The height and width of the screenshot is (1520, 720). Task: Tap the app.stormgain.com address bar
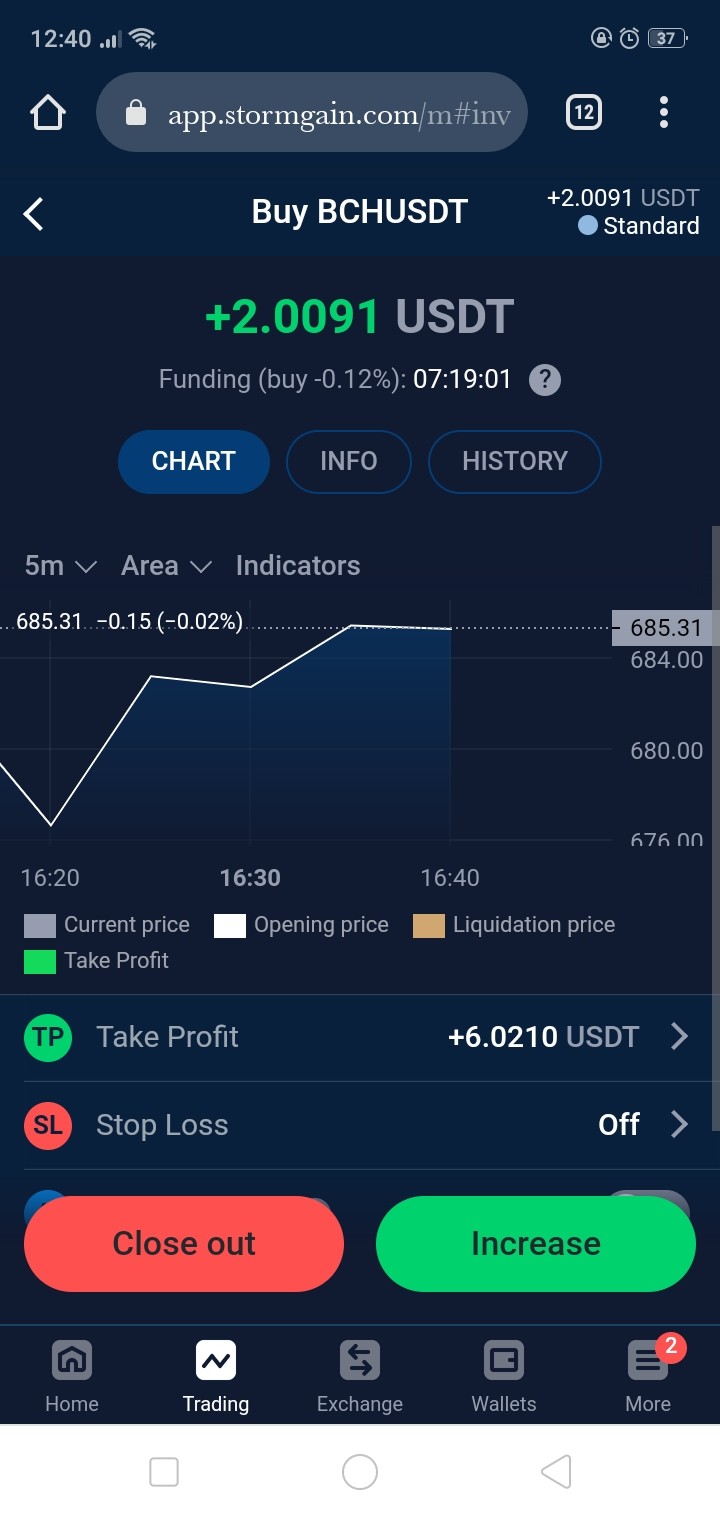coord(311,112)
